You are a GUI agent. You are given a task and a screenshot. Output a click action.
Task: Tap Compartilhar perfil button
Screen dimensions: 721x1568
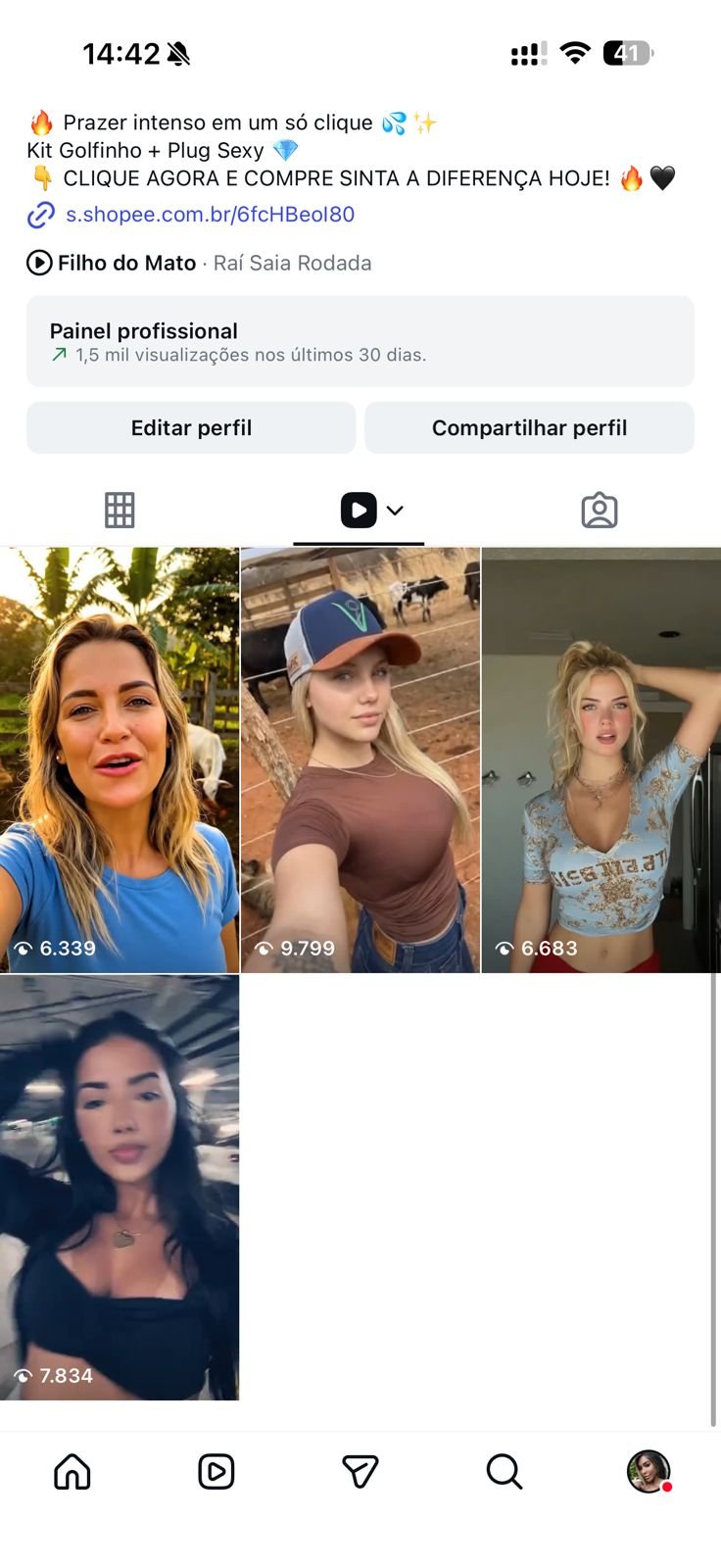tap(529, 428)
